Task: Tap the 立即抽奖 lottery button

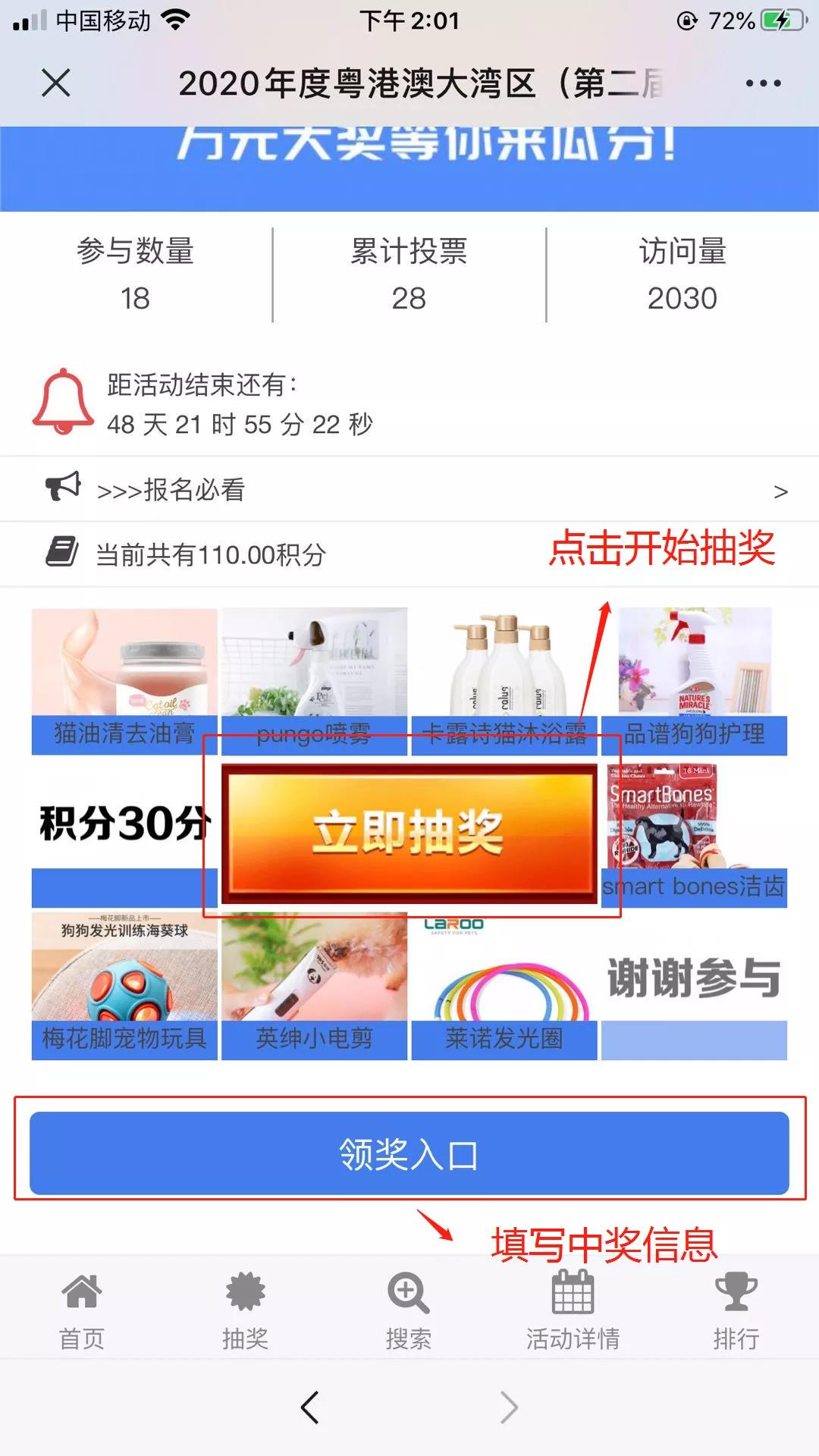Action: point(409,833)
